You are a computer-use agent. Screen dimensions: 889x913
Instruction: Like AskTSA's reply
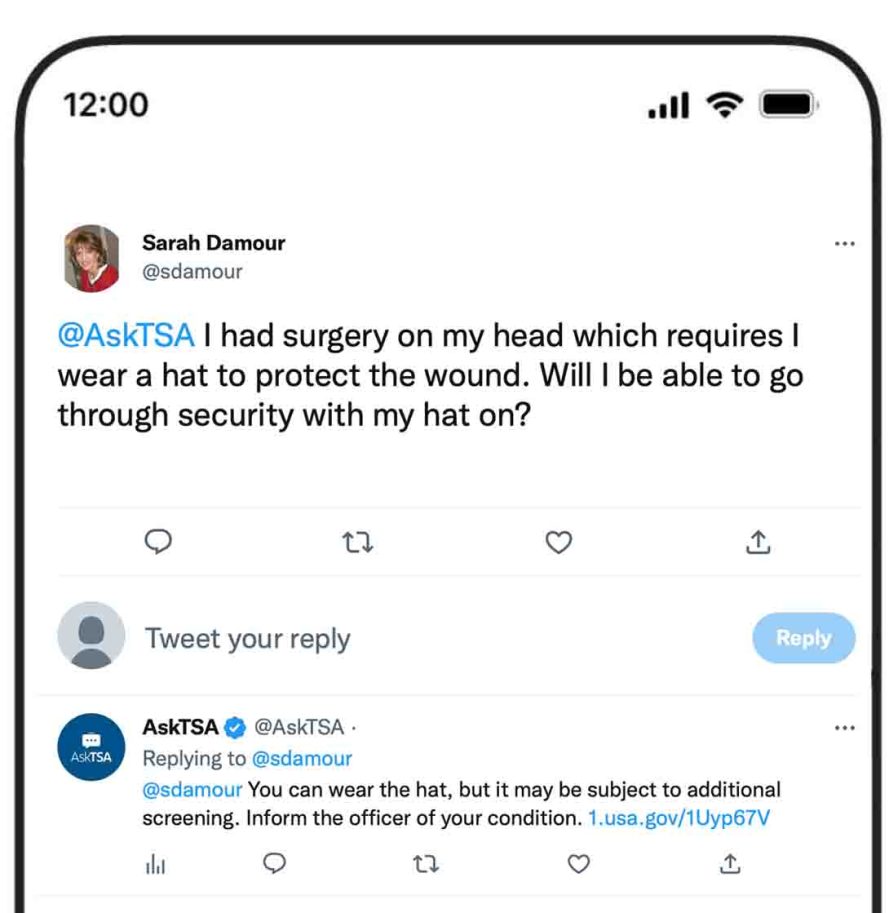pos(578,864)
